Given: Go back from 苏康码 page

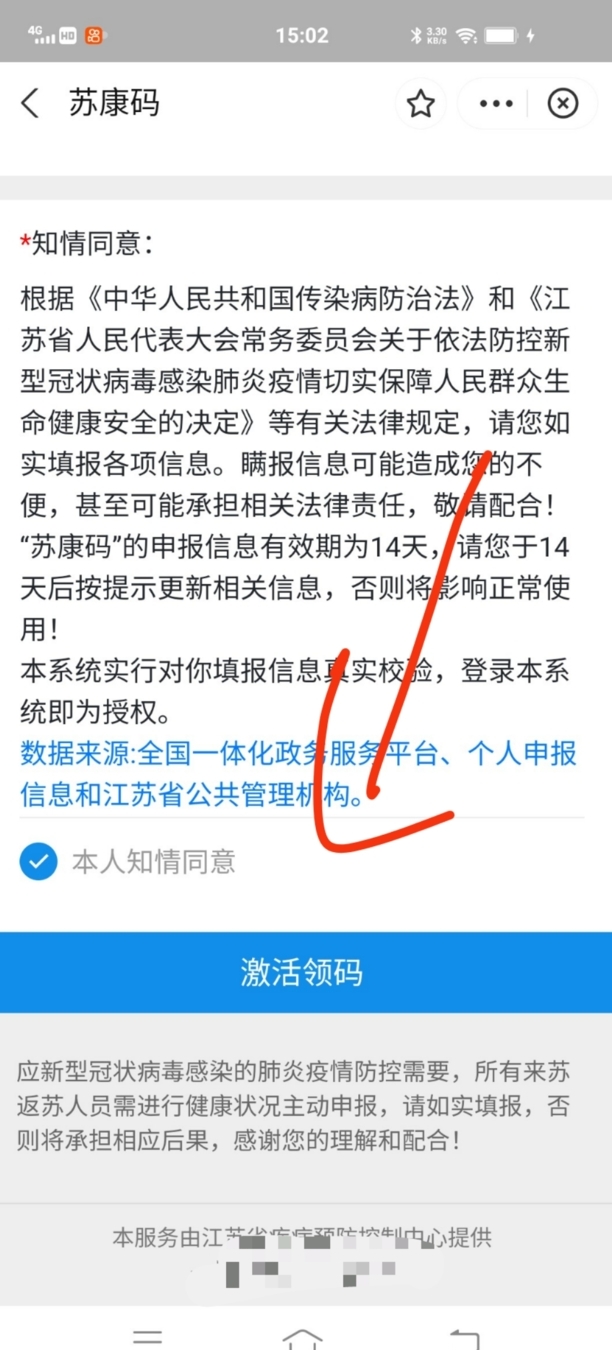Looking at the screenshot, I should pos(30,103).
